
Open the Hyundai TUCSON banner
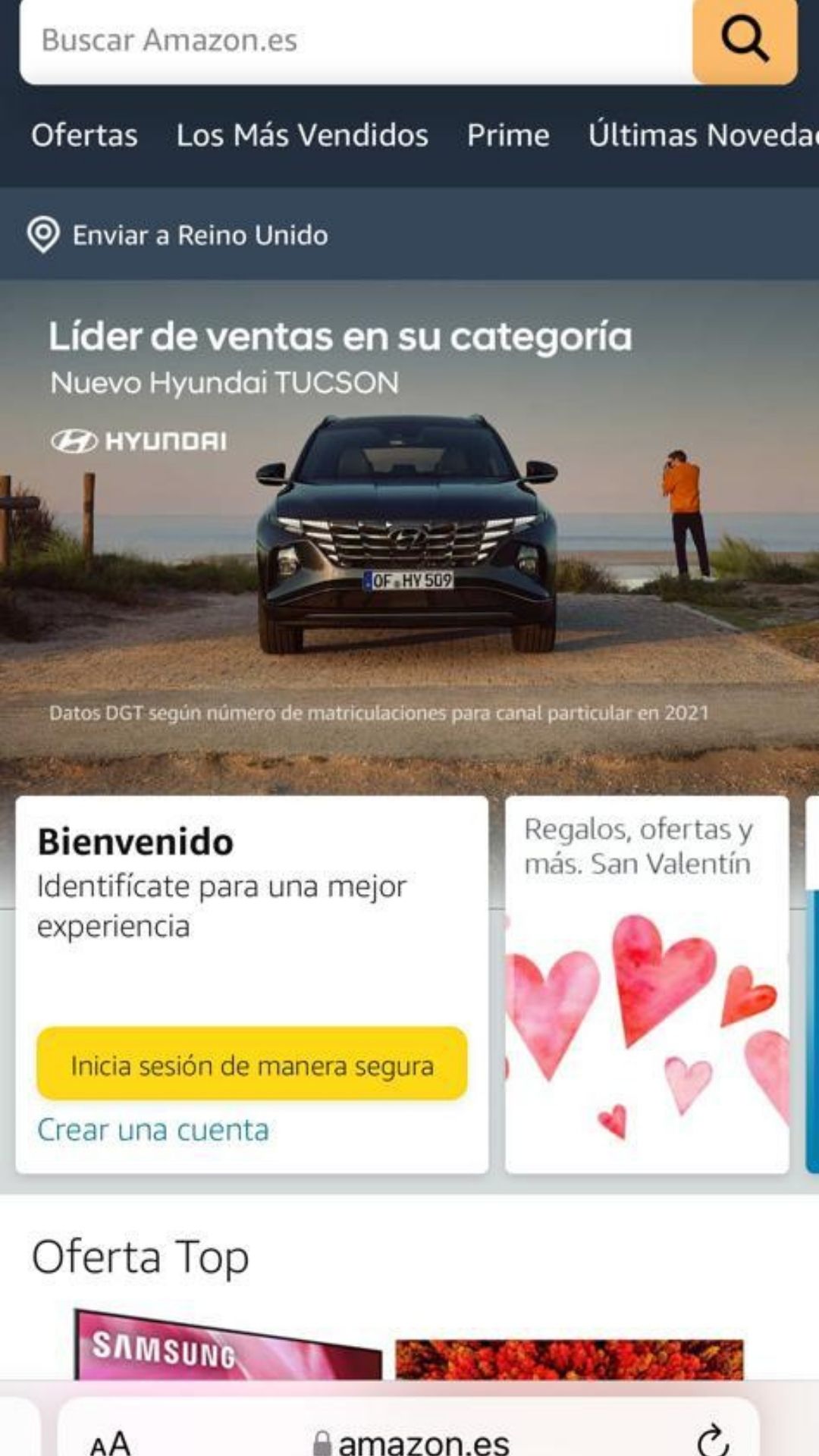click(408, 531)
